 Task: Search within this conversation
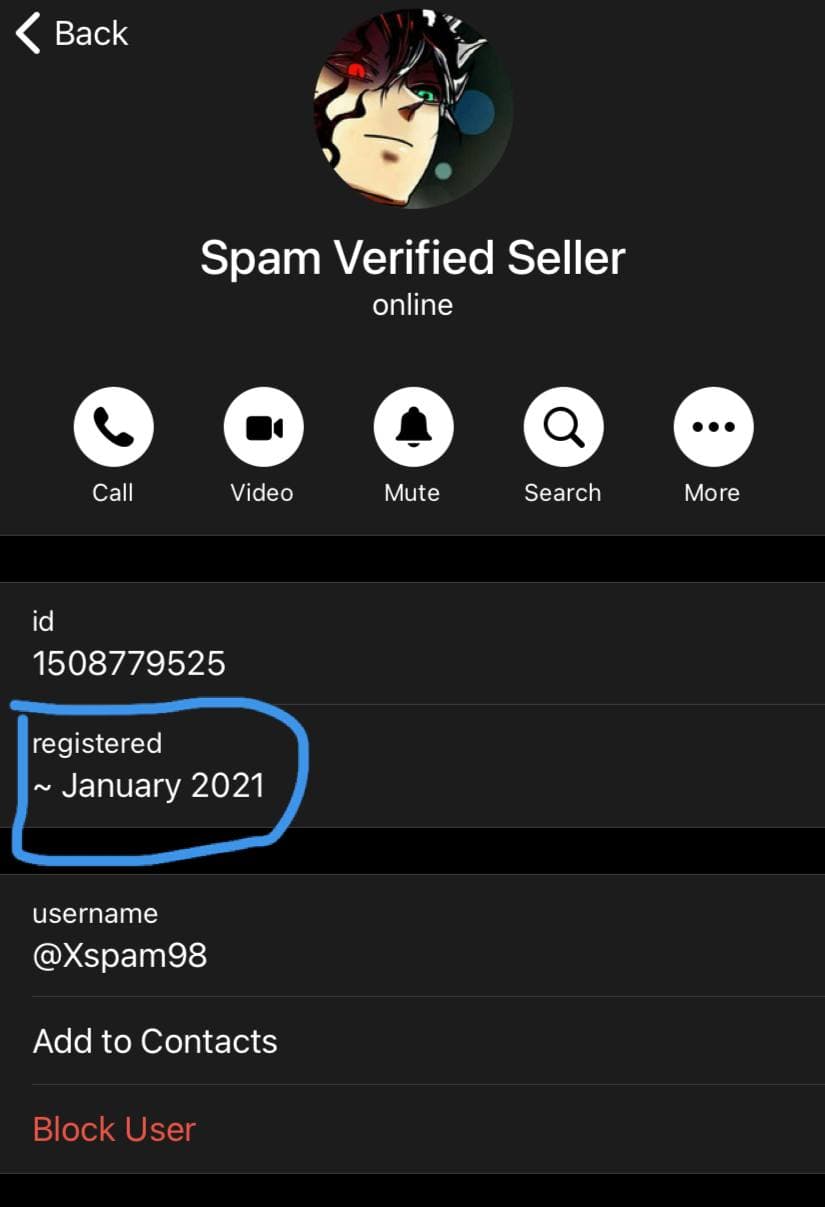point(563,428)
